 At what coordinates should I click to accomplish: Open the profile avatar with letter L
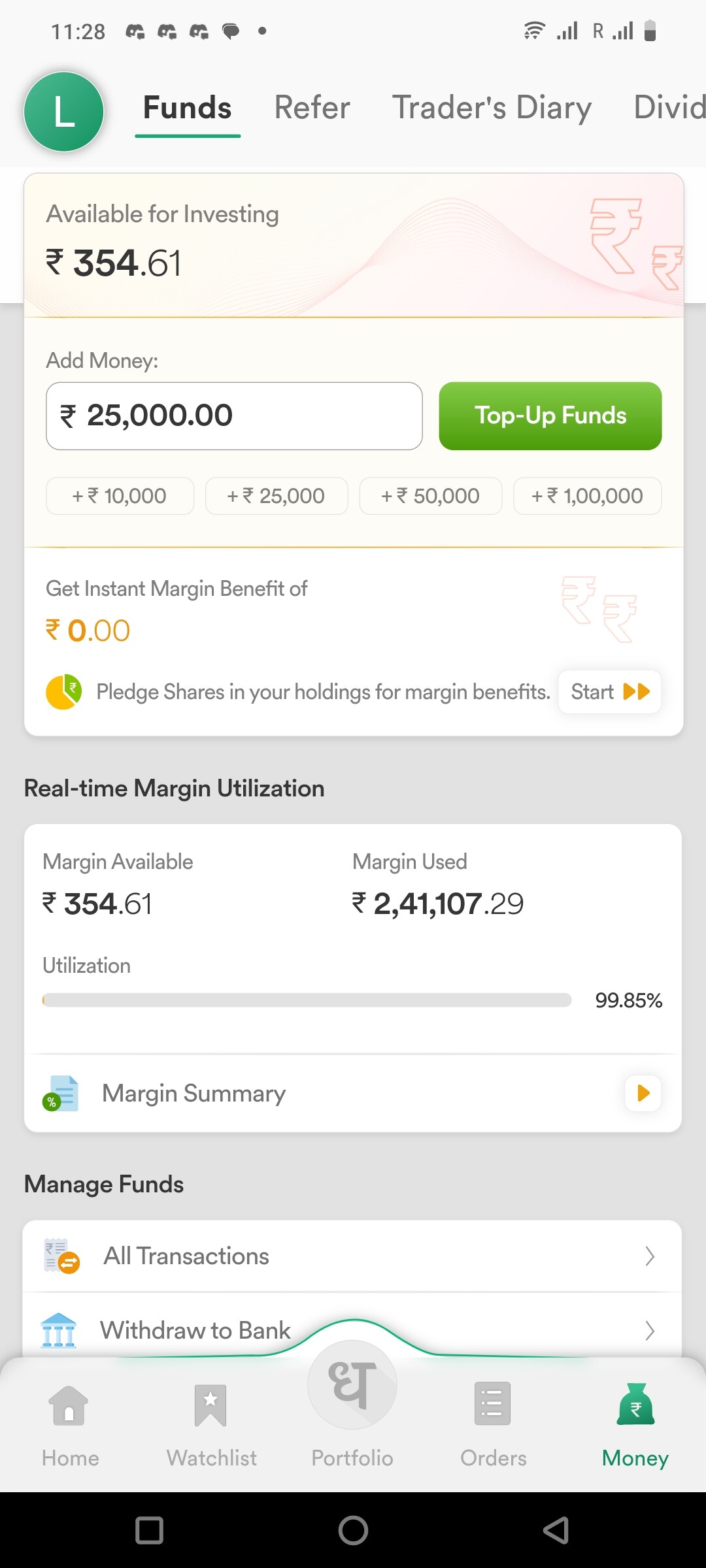click(x=64, y=112)
